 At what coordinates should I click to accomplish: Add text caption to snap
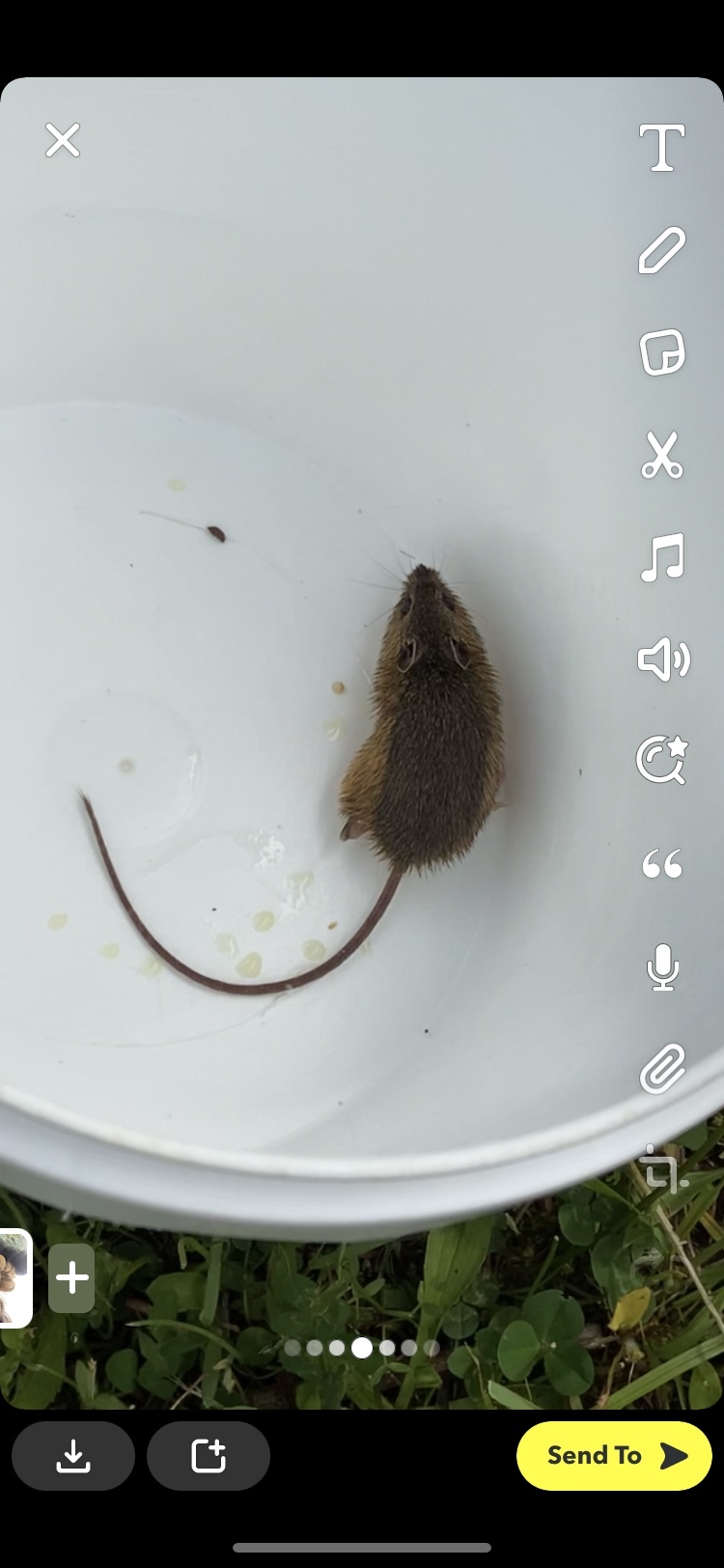[662, 148]
